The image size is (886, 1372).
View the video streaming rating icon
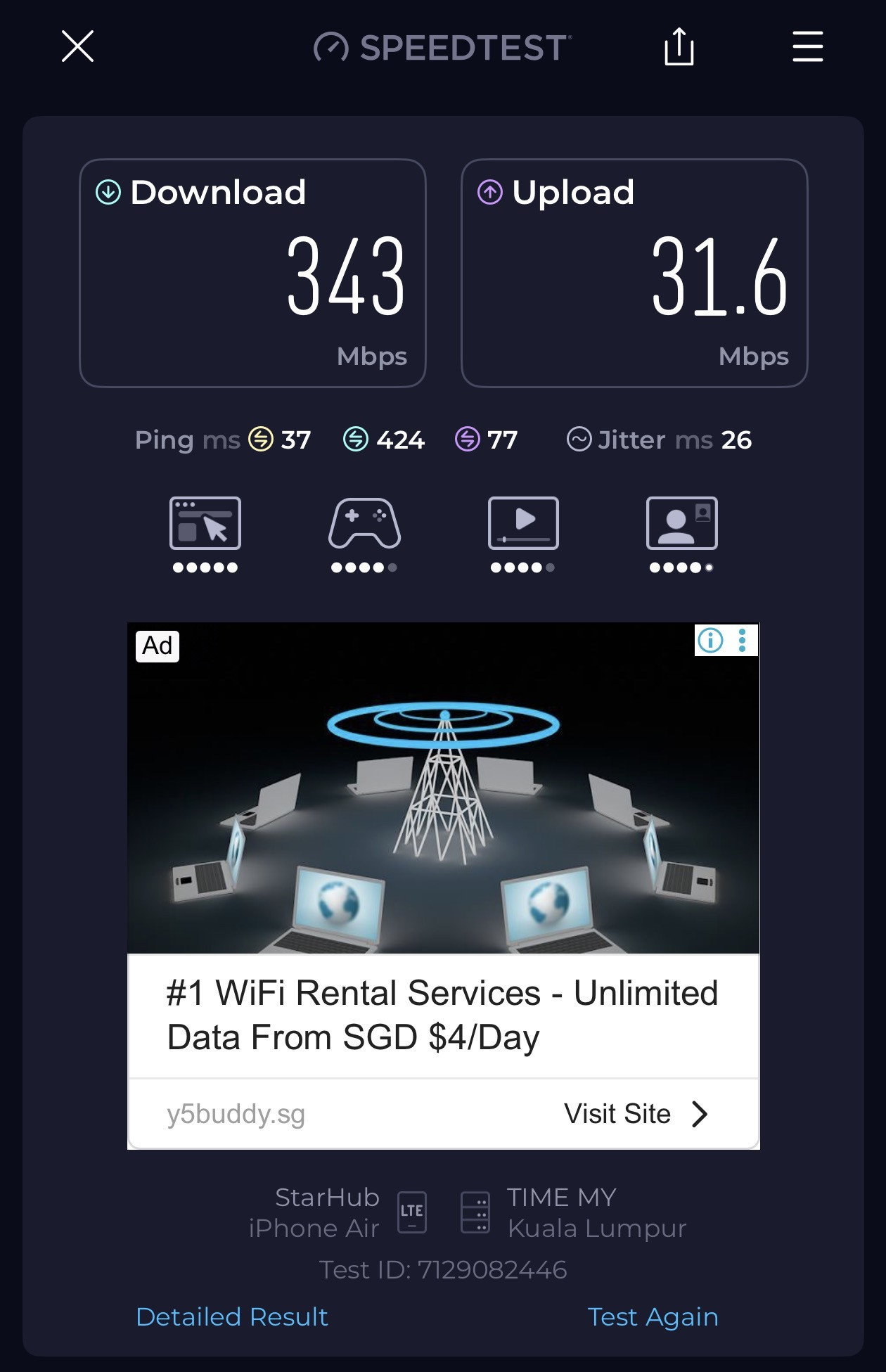[x=523, y=523]
